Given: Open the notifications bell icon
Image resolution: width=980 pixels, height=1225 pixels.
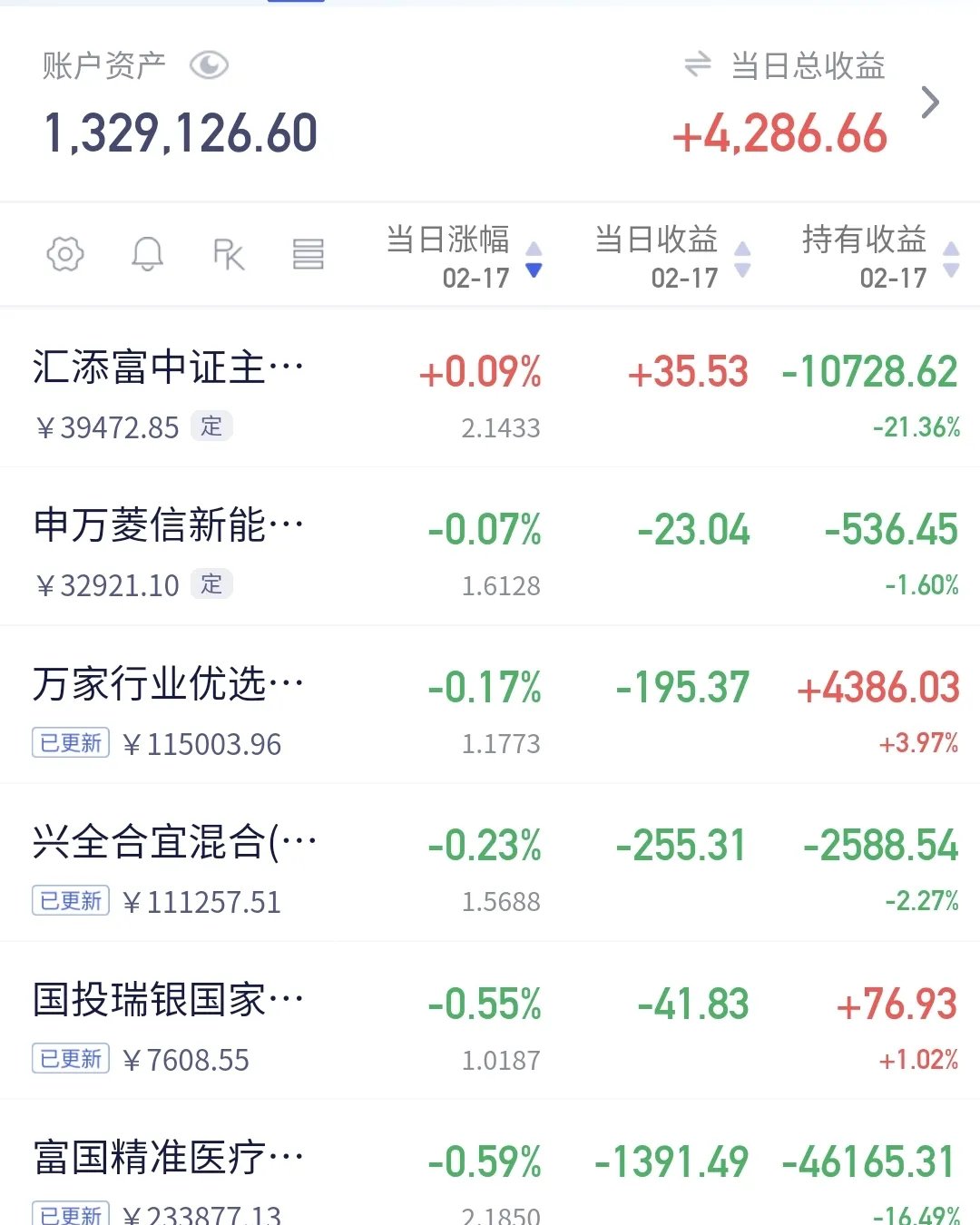Looking at the screenshot, I should click(148, 254).
